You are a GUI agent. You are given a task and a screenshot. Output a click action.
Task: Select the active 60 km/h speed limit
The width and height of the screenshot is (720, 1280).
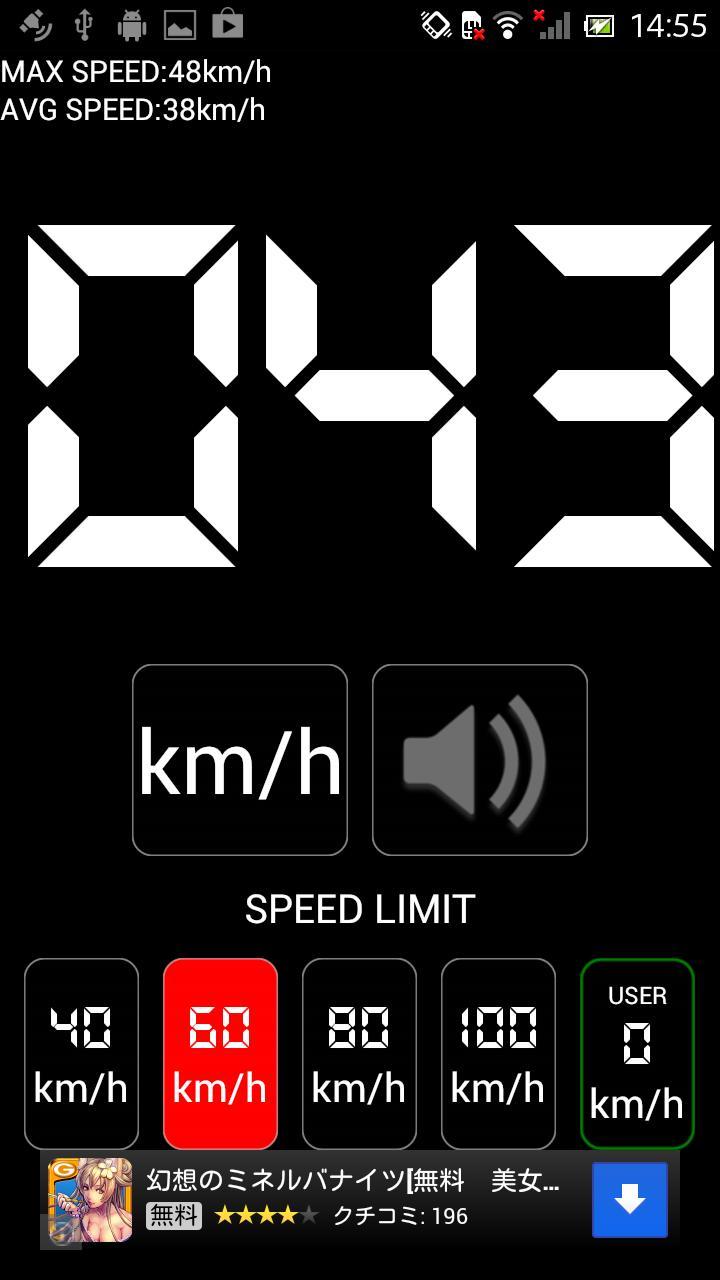click(x=220, y=1053)
